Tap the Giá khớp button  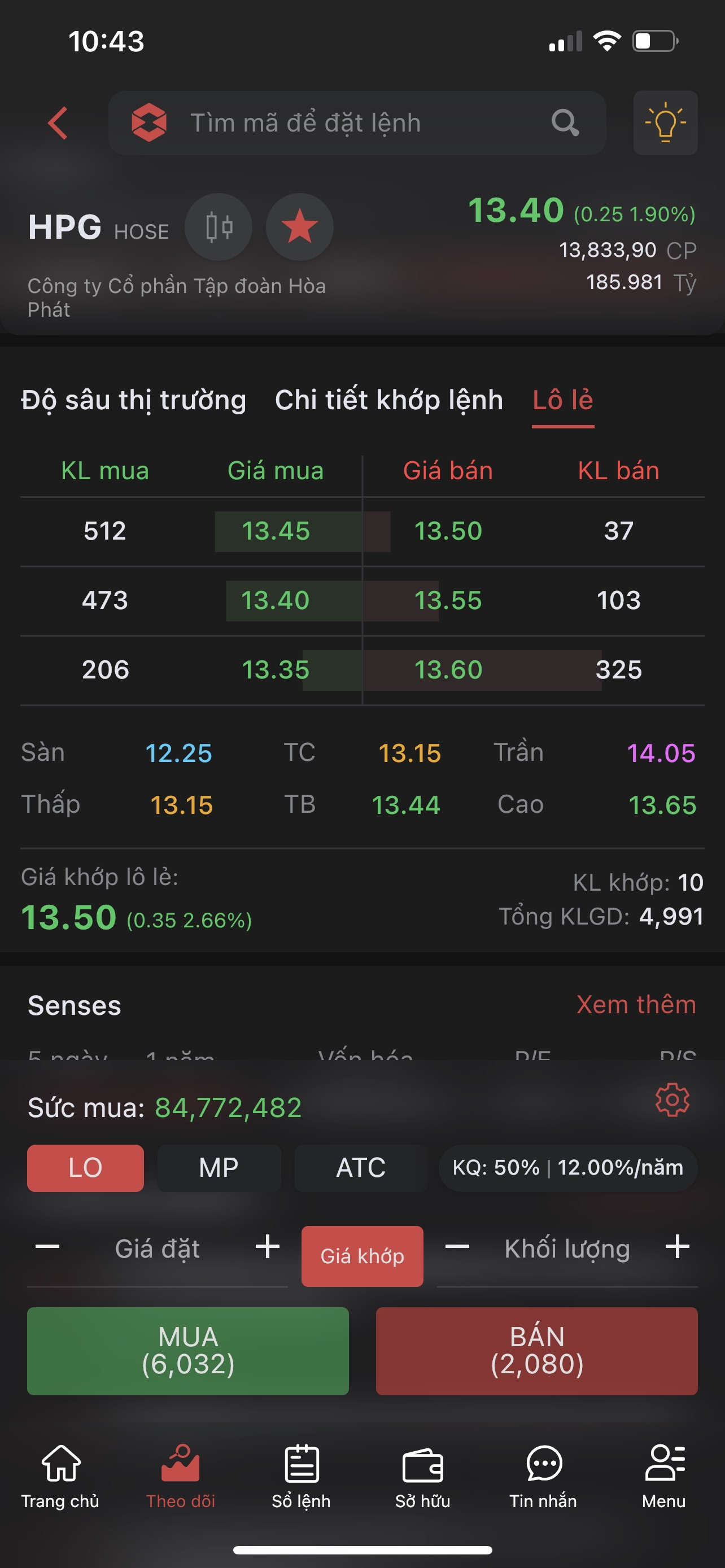coord(362,1256)
